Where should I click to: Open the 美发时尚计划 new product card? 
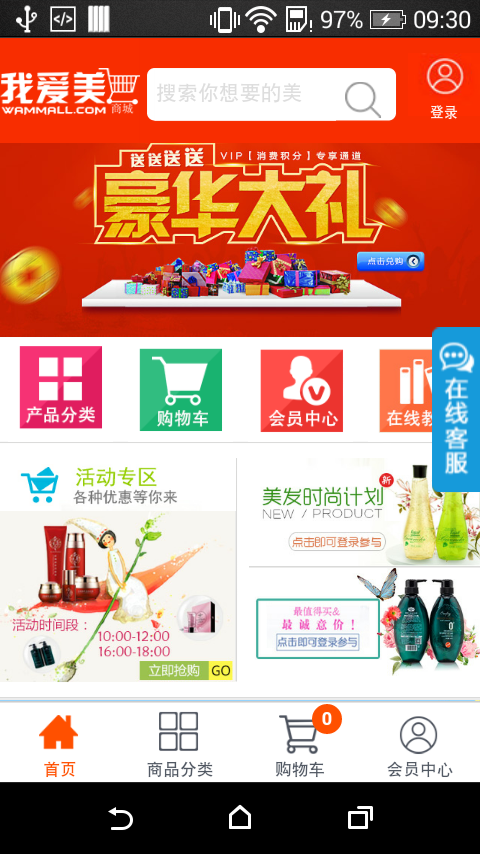pyautogui.click(x=364, y=512)
